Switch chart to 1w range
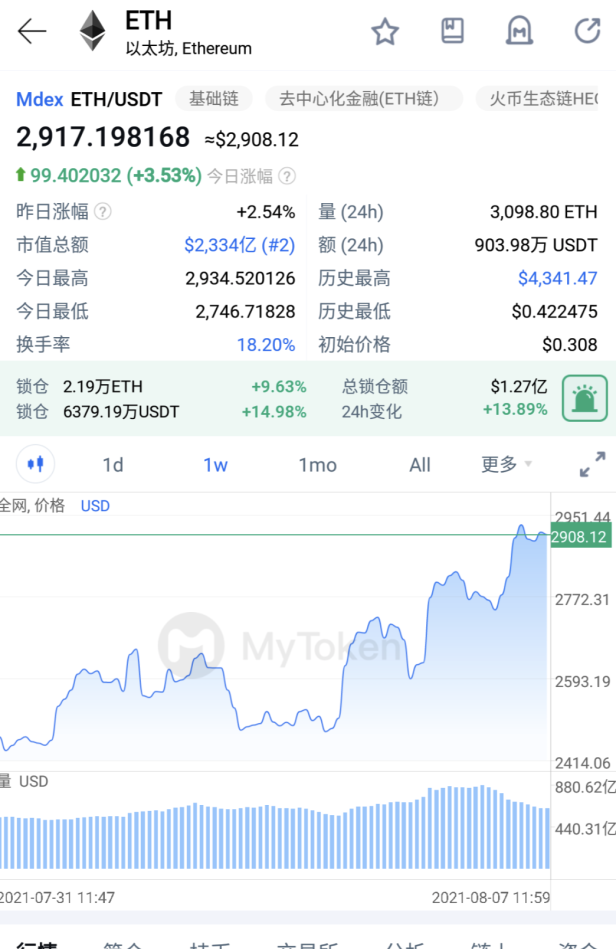Image resolution: width=616 pixels, height=949 pixels. tap(215, 465)
